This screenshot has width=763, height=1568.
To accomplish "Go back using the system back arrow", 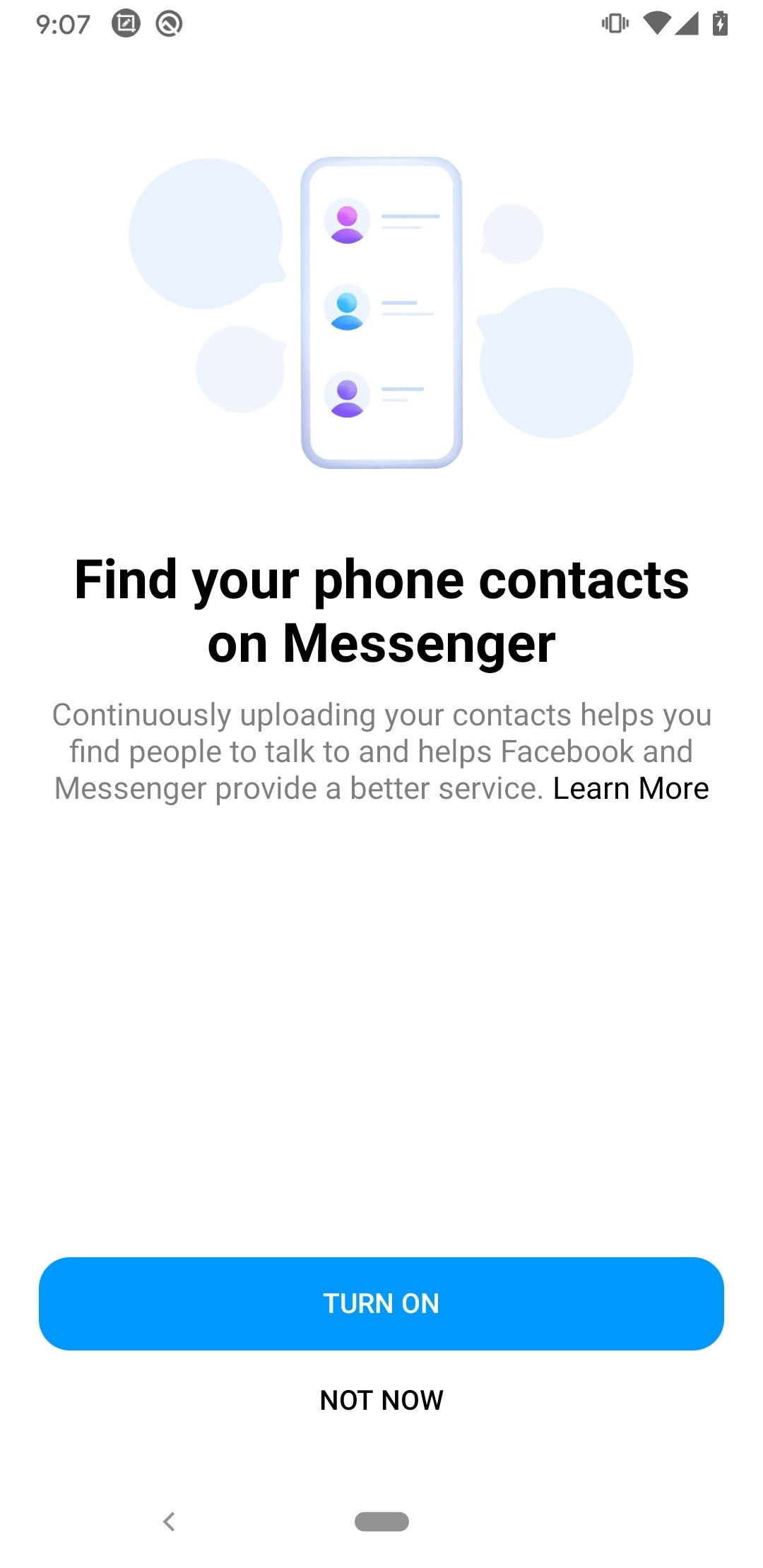I will (x=169, y=1521).
